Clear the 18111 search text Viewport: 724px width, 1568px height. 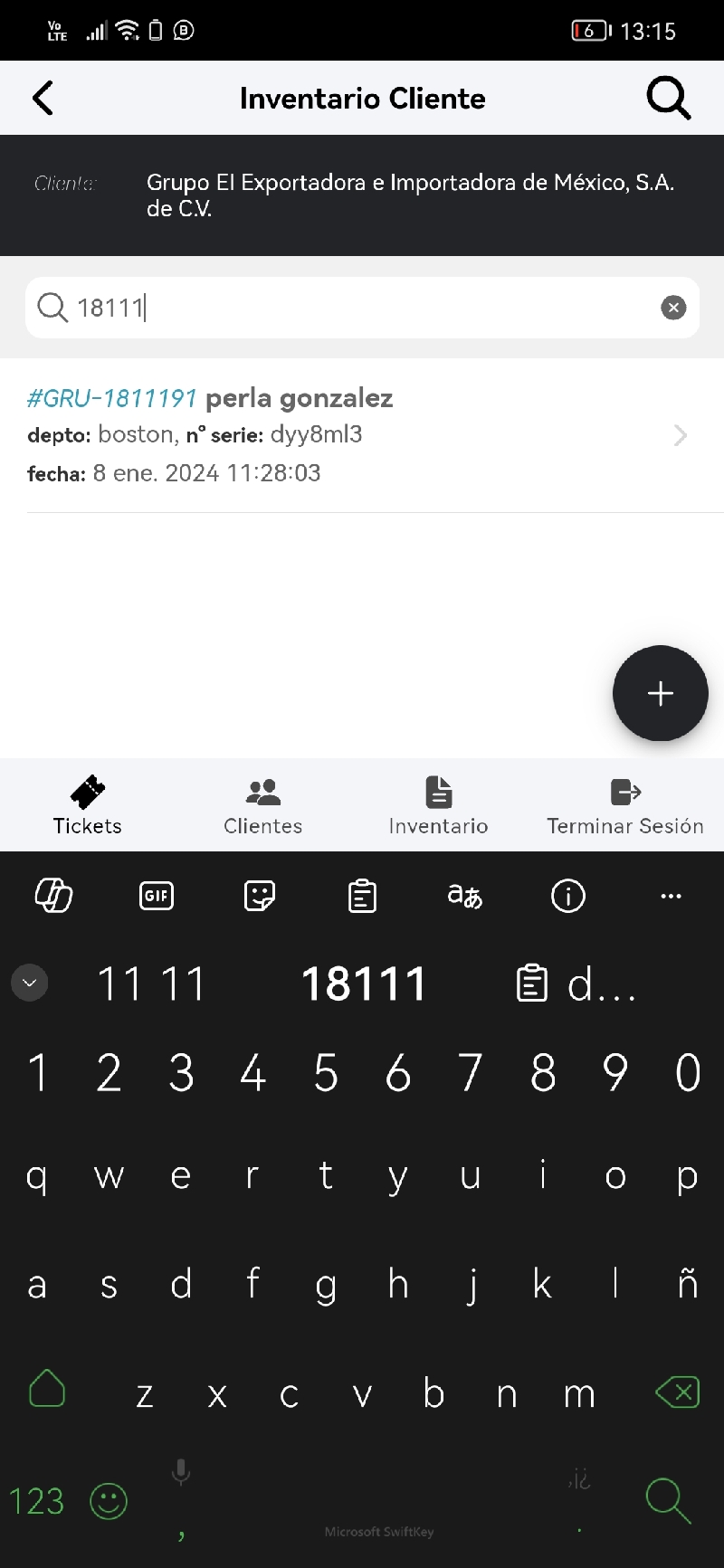point(673,308)
